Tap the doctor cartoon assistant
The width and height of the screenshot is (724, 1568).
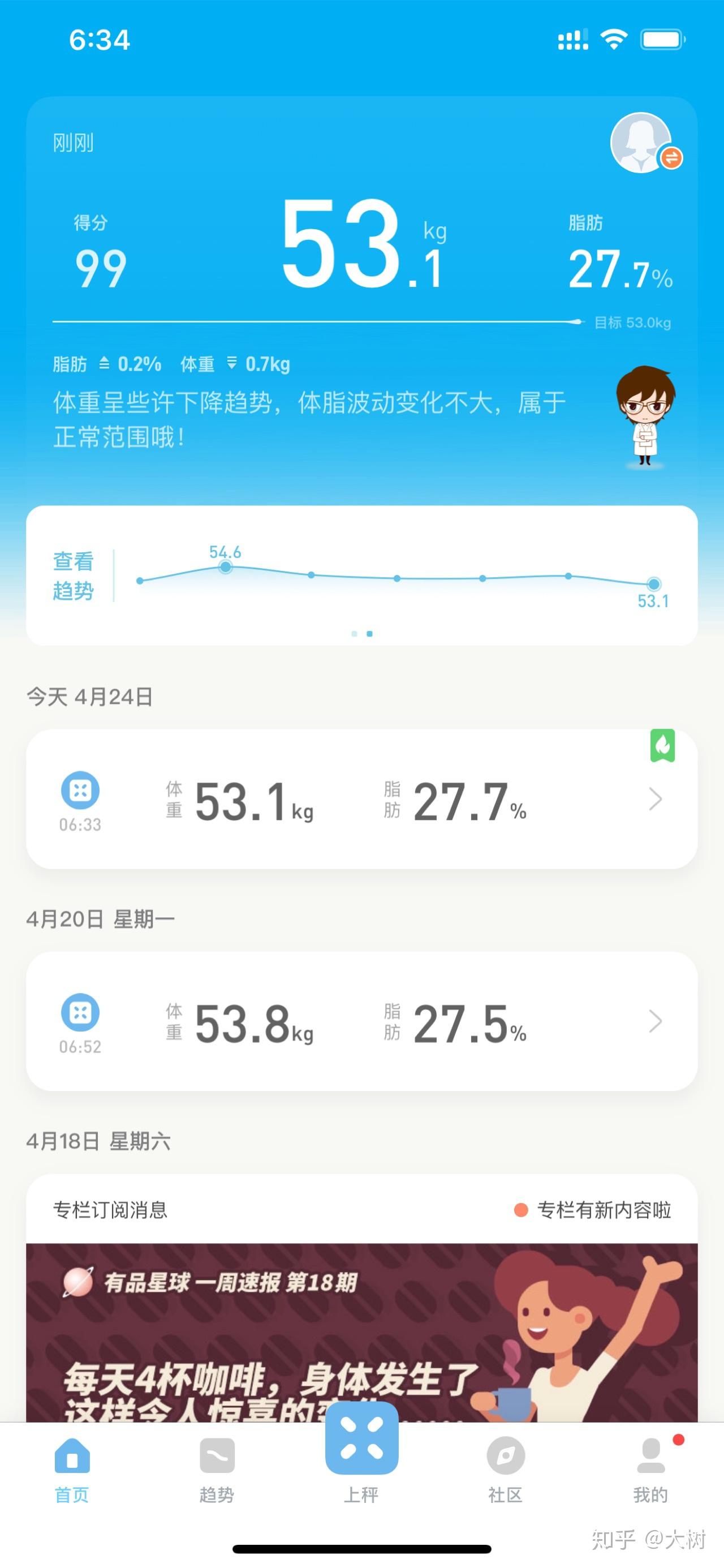coord(645,416)
